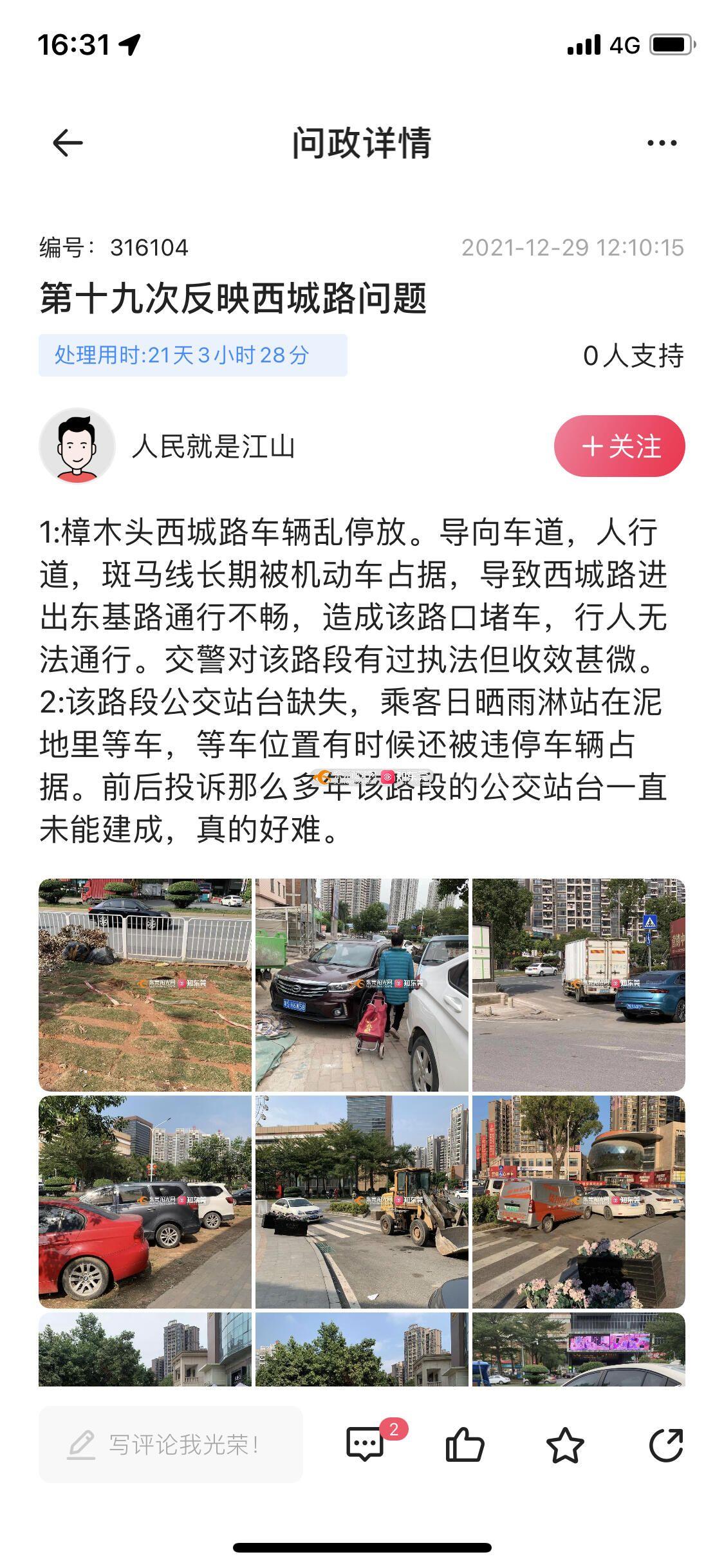Viewport: 724px width, 1568px height.
Task: Follow user 人民就是江山 with 关注 button
Action: point(619,446)
